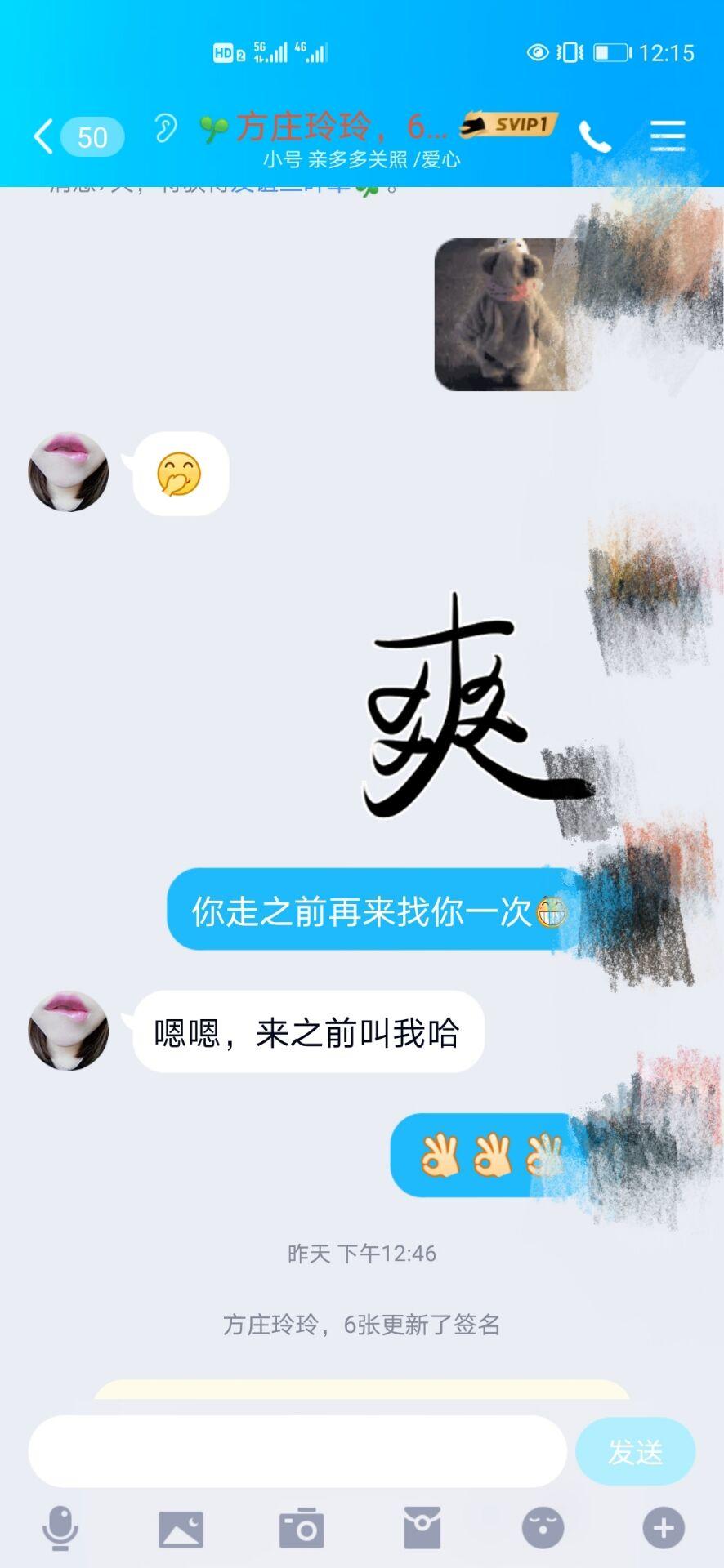Tap the battery level indicator
Screen dimensions: 724x1568
(610, 51)
